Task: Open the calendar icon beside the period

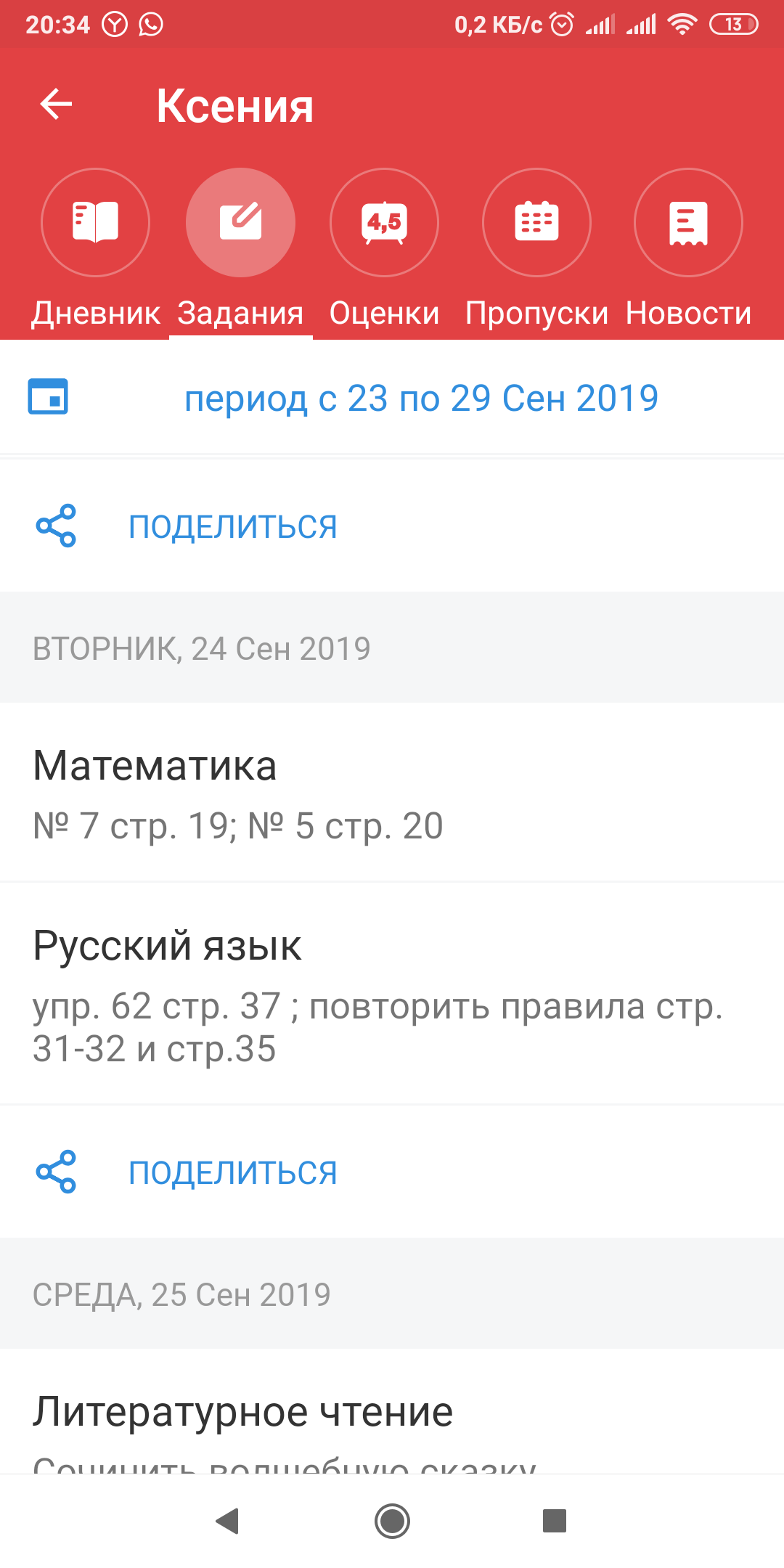Action: [x=48, y=397]
